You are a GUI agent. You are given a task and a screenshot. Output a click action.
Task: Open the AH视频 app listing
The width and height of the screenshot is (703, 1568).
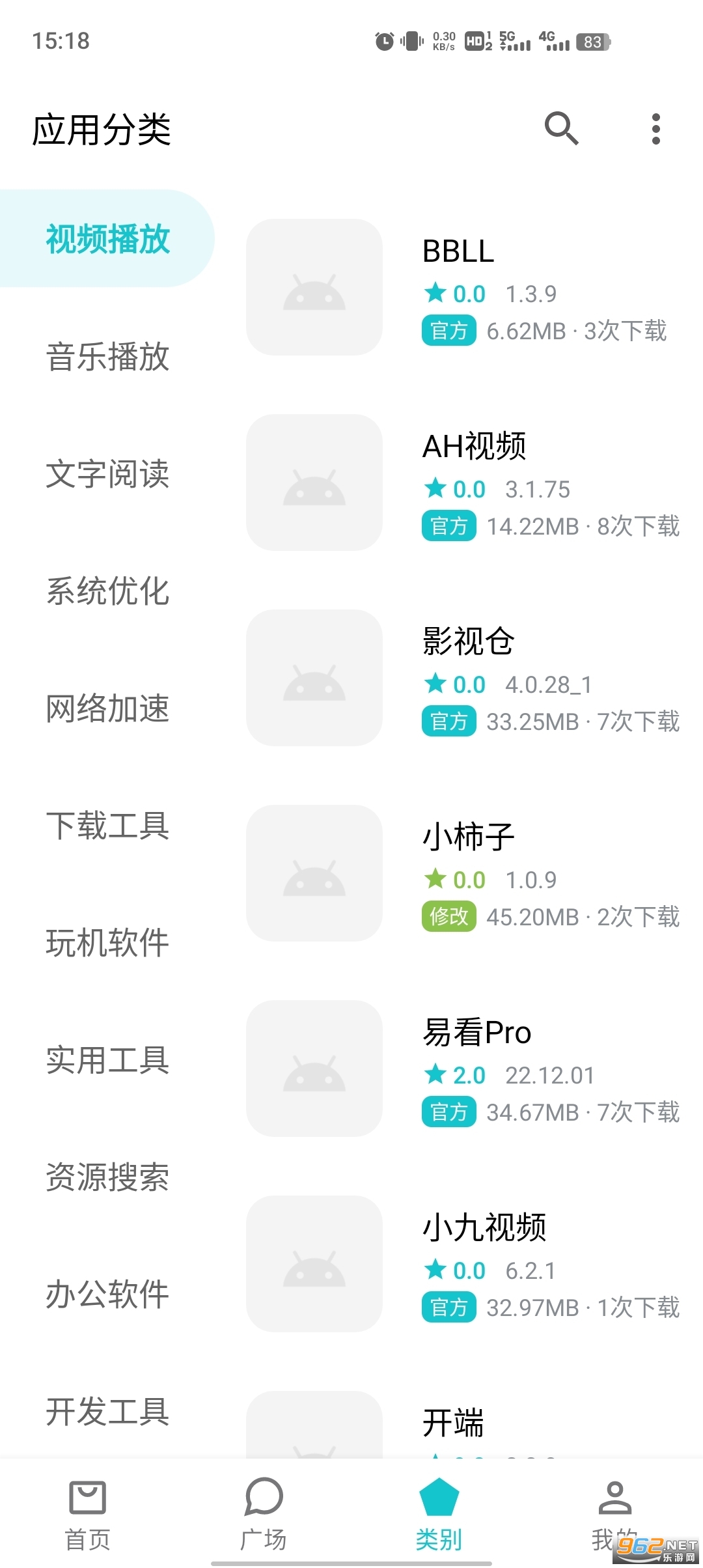point(462,483)
